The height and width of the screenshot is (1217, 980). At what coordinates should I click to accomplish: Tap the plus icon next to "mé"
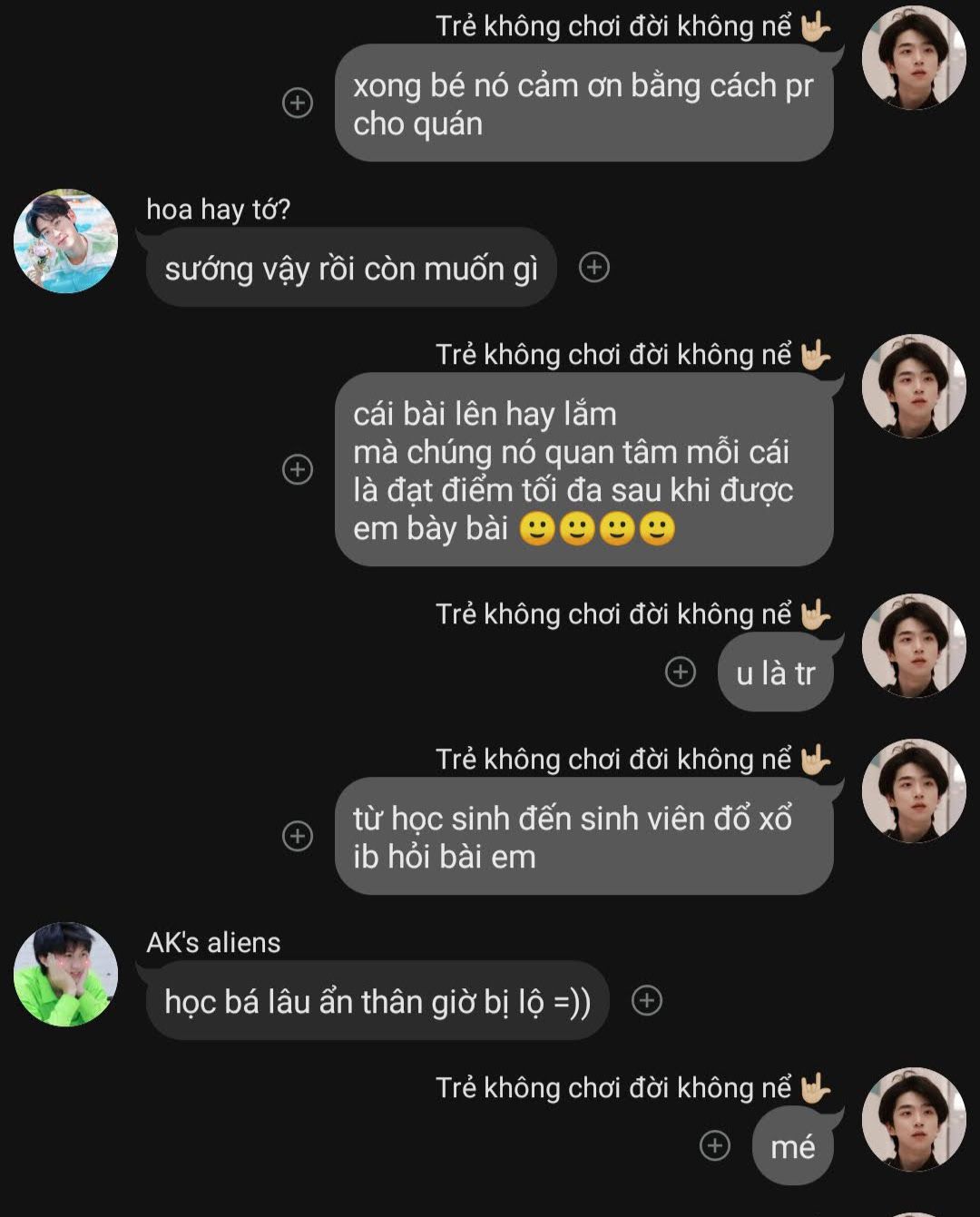tap(715, 1145)
